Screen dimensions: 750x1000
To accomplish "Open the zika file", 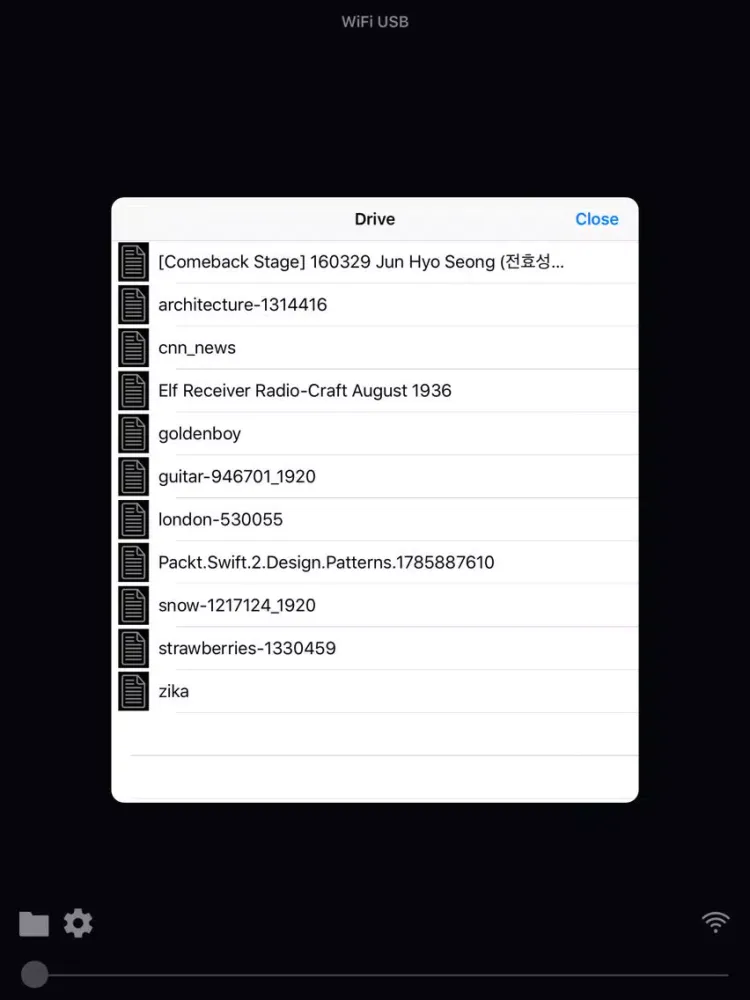I will pos(174,692).
